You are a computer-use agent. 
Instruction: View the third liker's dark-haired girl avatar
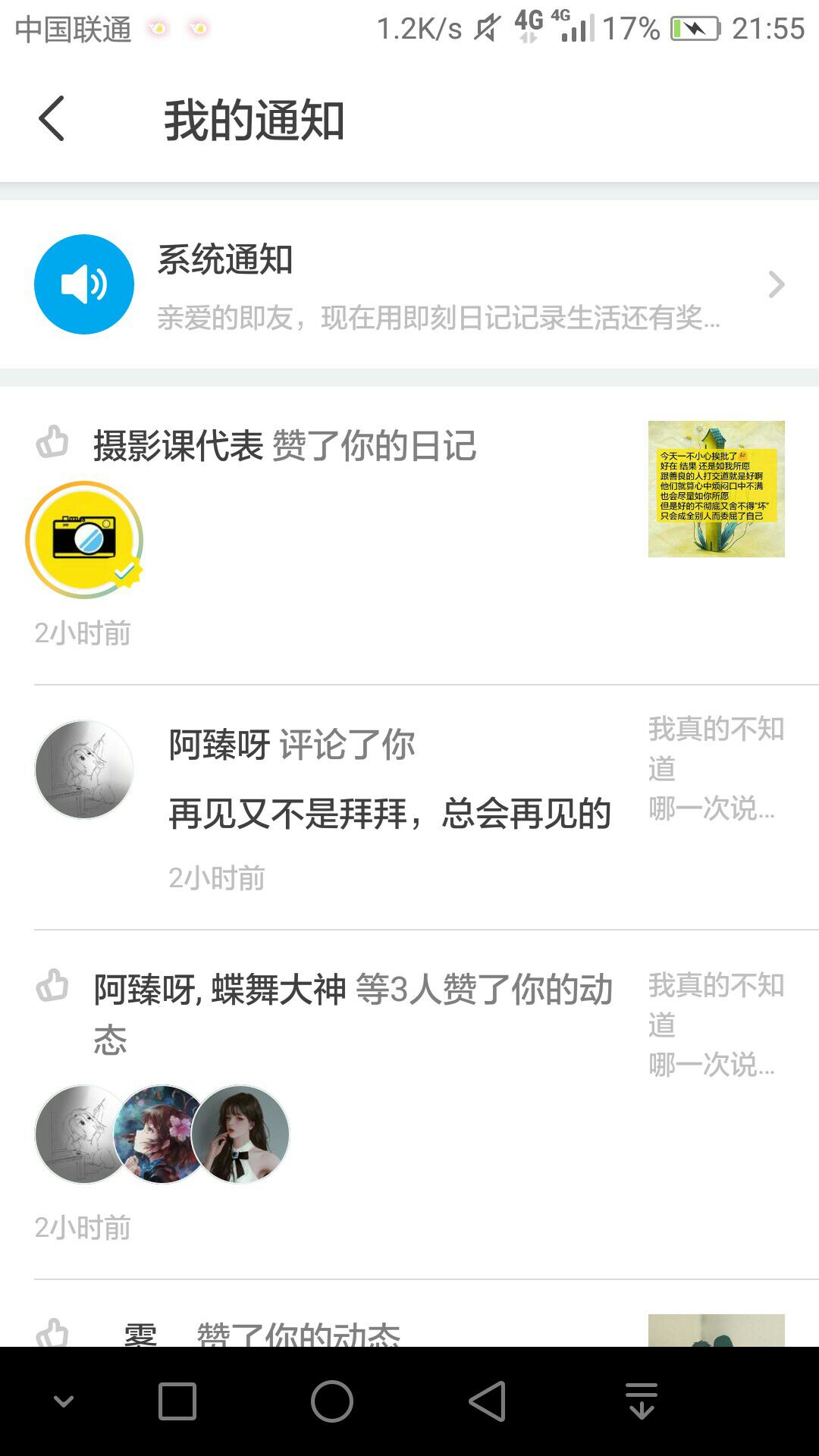[241, 1134]
